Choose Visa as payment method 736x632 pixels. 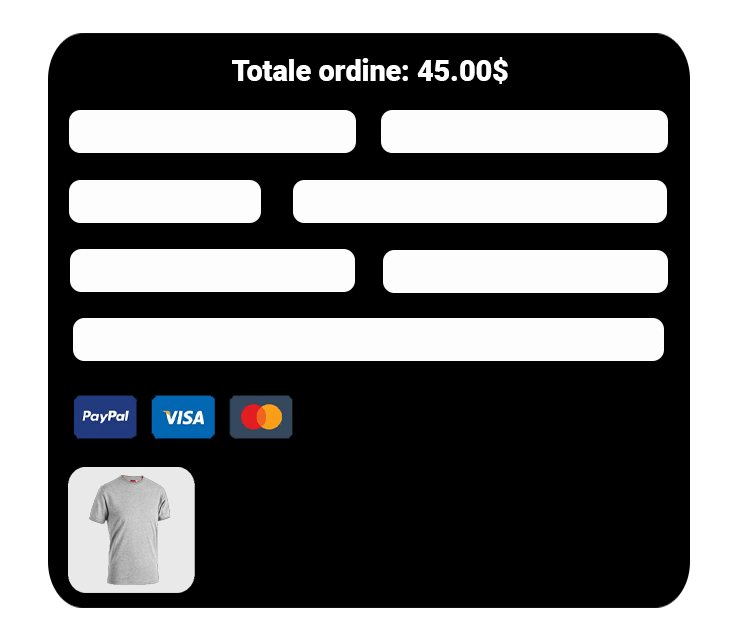coord(183,417)
